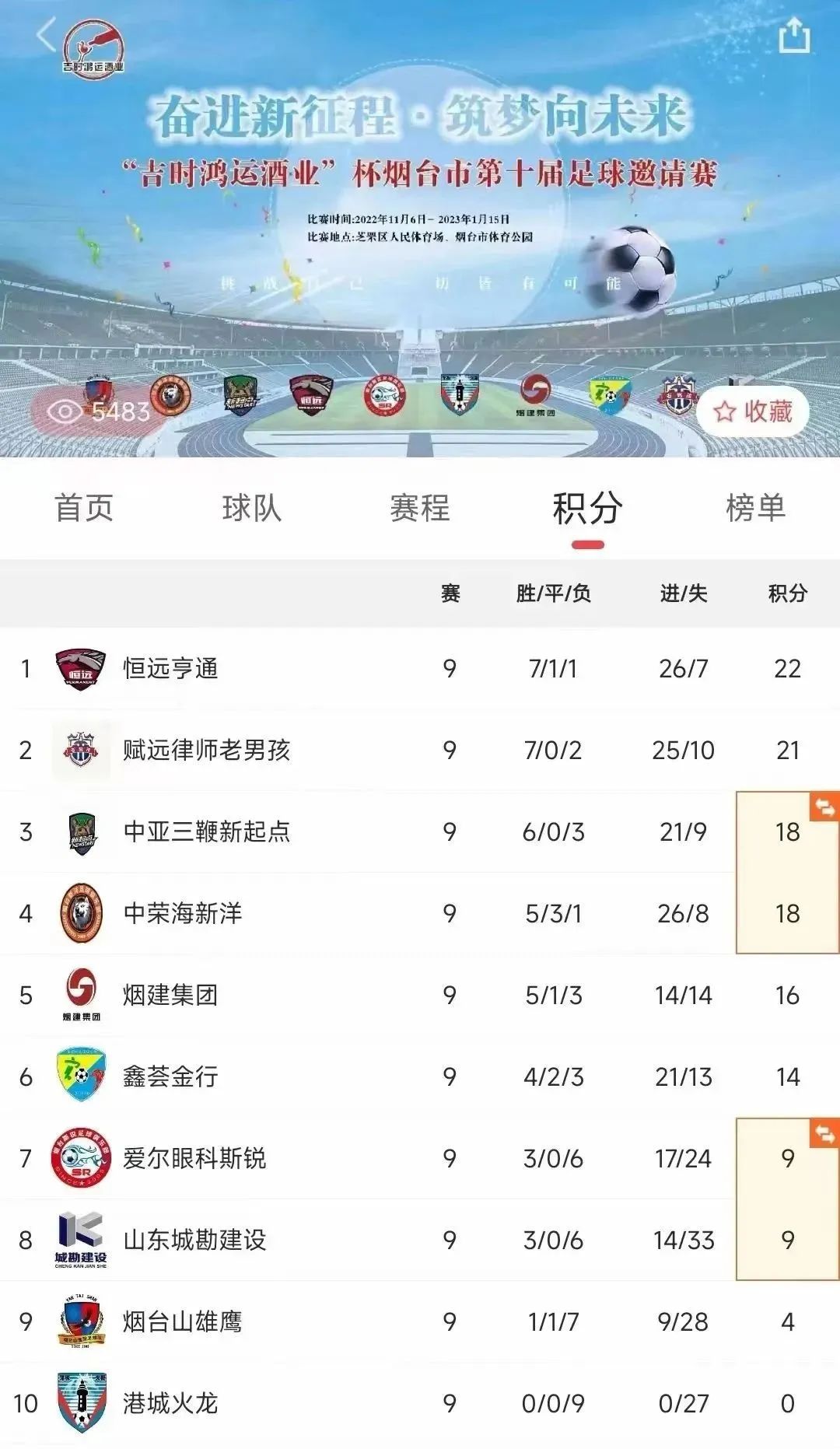Viewport: 840px width, 1449px height.
Task: Switch to the 首页 tab
Action: click(x=84, y=509)
